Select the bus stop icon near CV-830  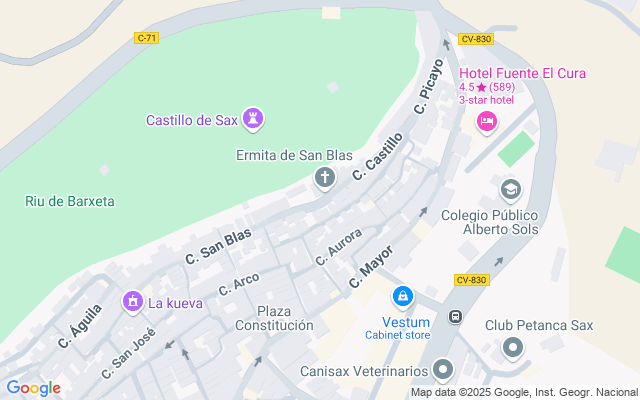[456, 317]
